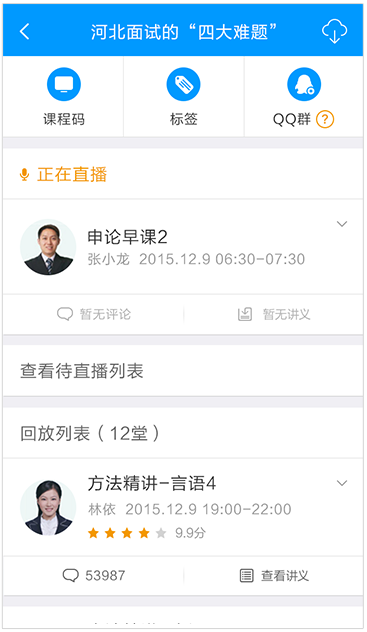The width and height of the screenshot is (367, 632).
Task: Go back using the top-left arrow
Action: click(25, 31)
